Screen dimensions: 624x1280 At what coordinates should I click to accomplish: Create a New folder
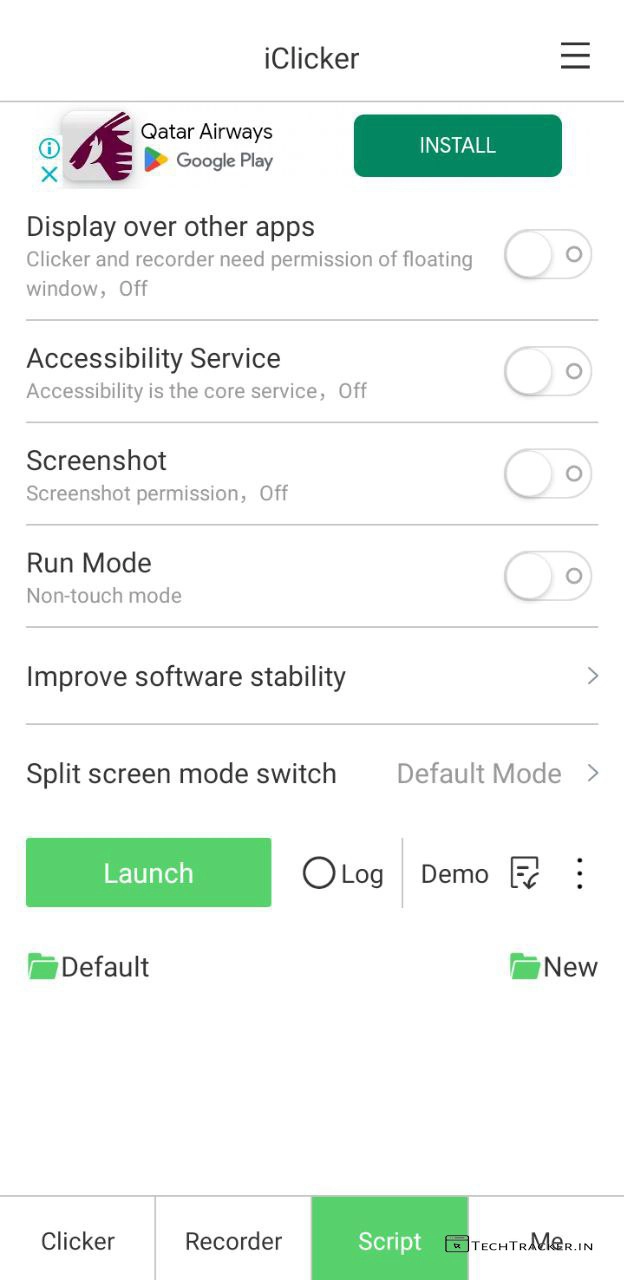click(x=554, y=967)
